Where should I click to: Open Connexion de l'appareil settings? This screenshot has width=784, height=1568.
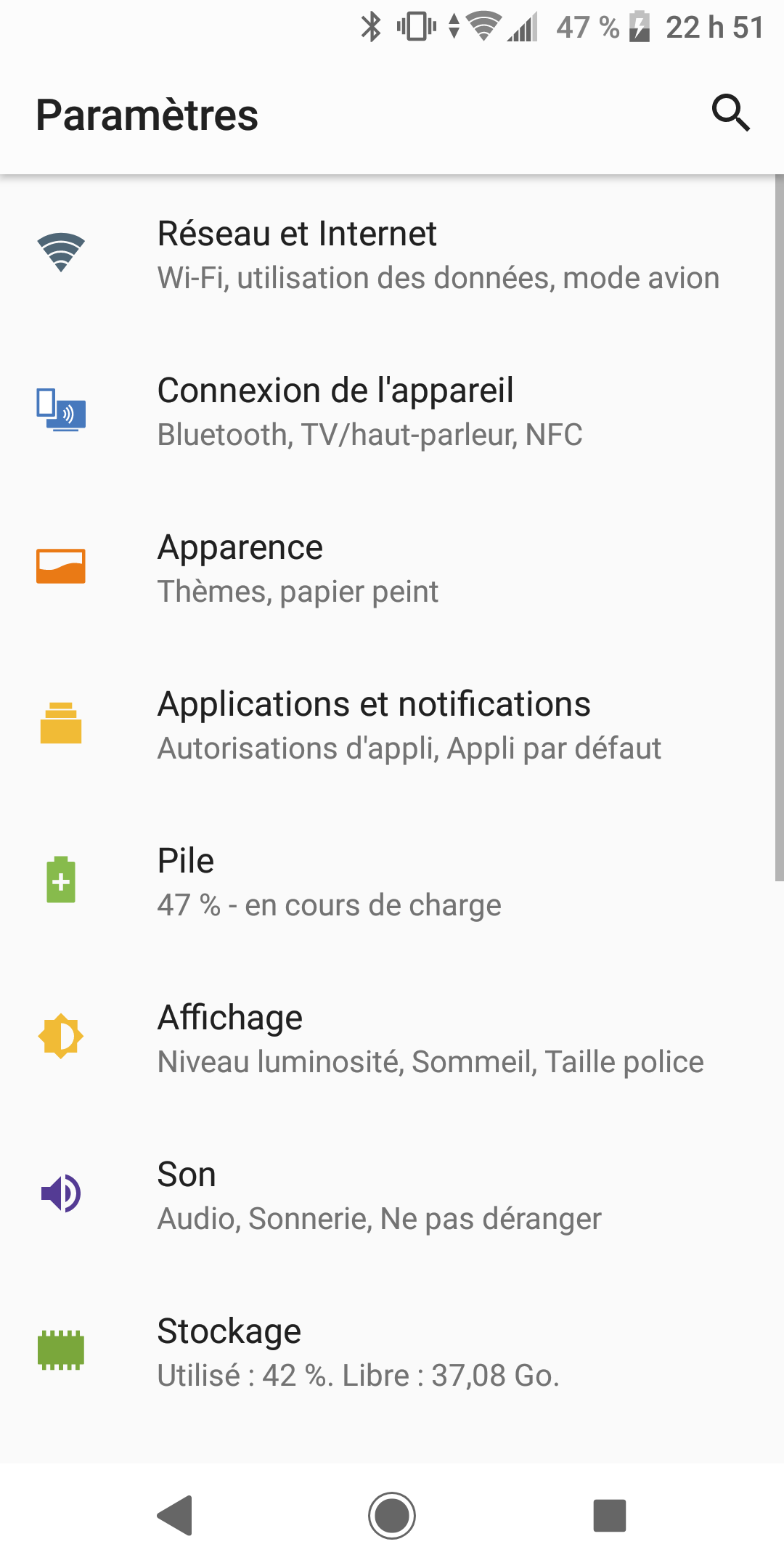[x=392, y=412]
